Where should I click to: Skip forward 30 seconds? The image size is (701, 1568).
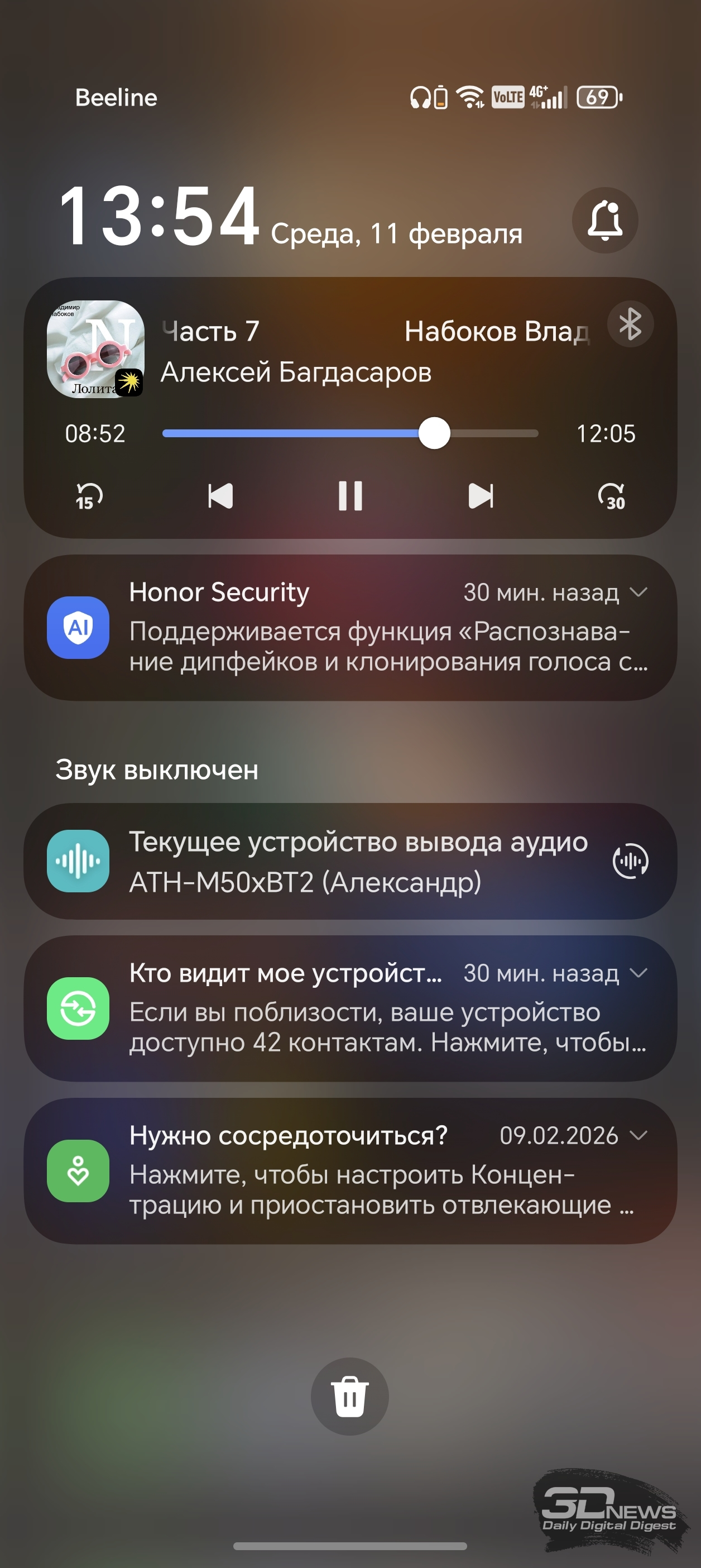pyautogui.click(x=611, y=495)
